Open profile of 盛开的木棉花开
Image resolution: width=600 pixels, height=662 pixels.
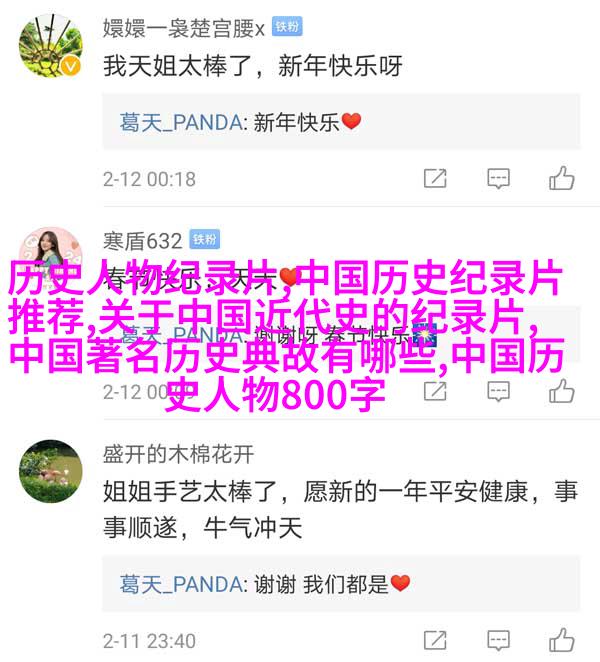178,453
